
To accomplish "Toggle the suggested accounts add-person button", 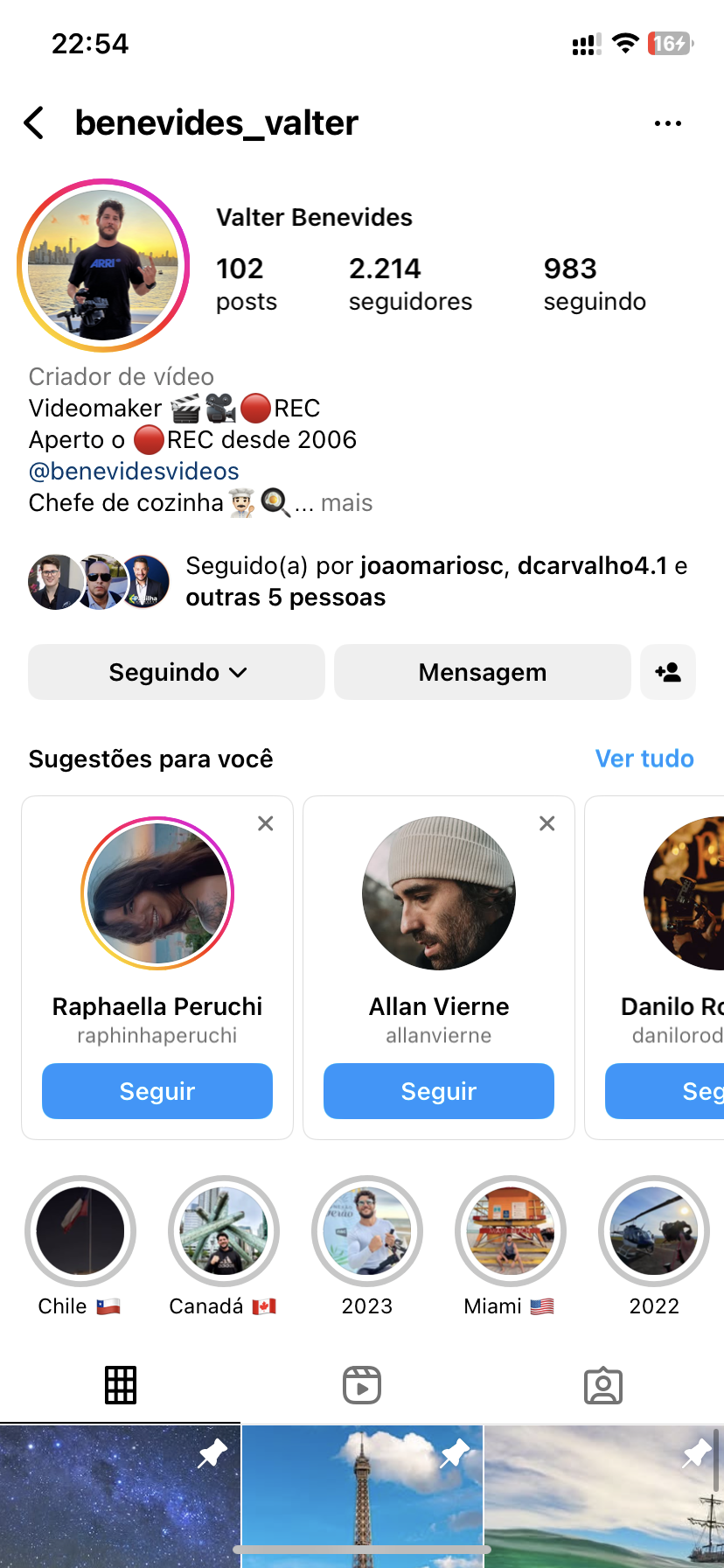I will (668, 672).
